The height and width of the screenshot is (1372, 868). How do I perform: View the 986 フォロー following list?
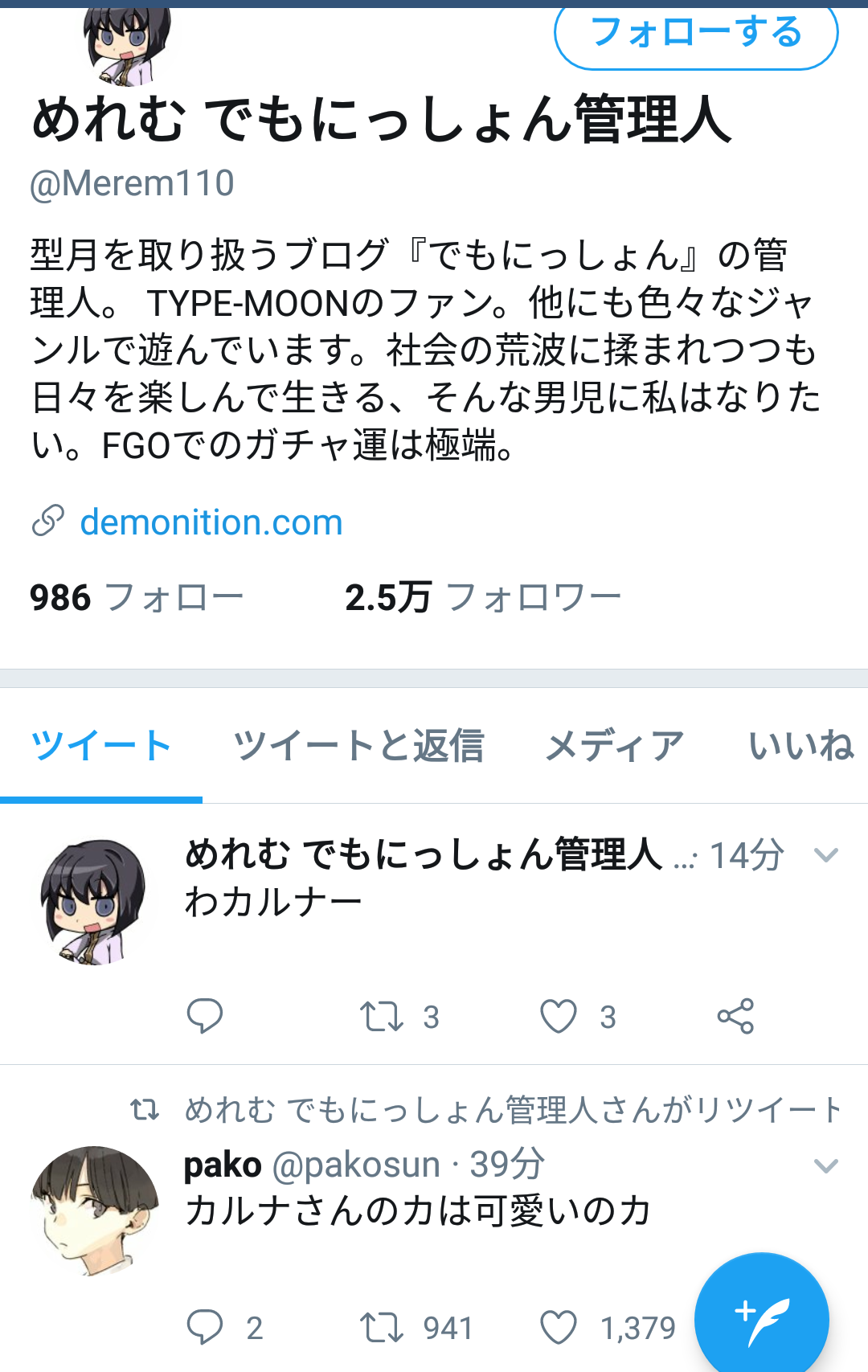pos(137,598)
